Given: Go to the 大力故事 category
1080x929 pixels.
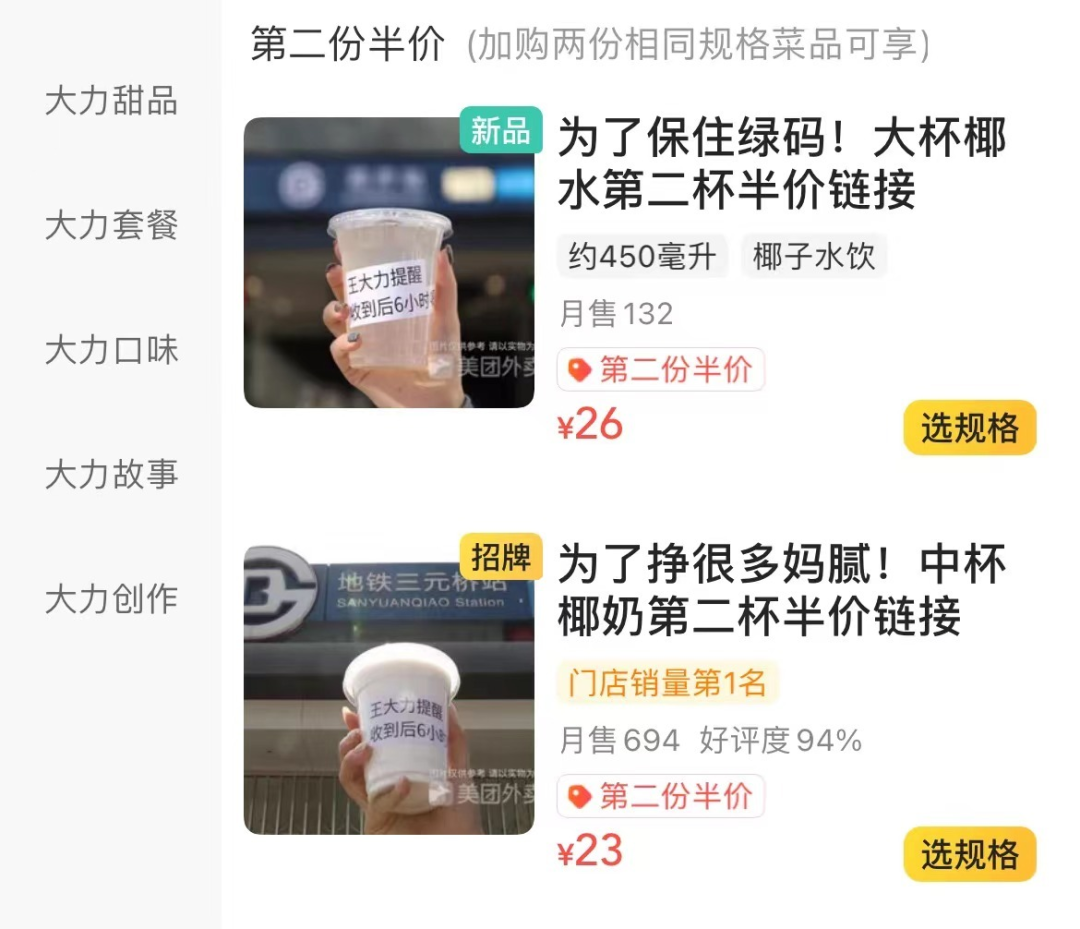Looking at the screenshot, I should 111,474.
